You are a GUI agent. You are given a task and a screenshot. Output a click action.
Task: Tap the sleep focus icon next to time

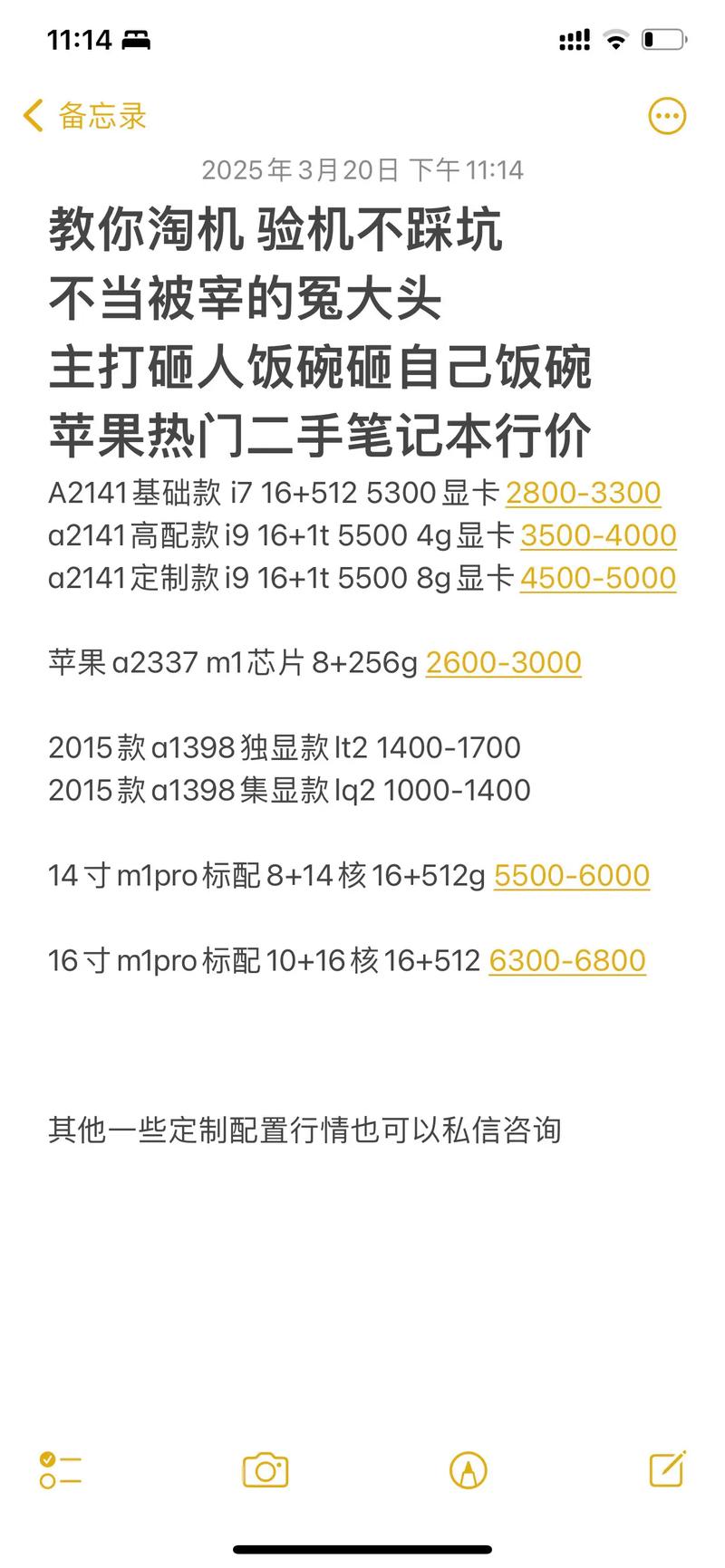pos(138,41)
